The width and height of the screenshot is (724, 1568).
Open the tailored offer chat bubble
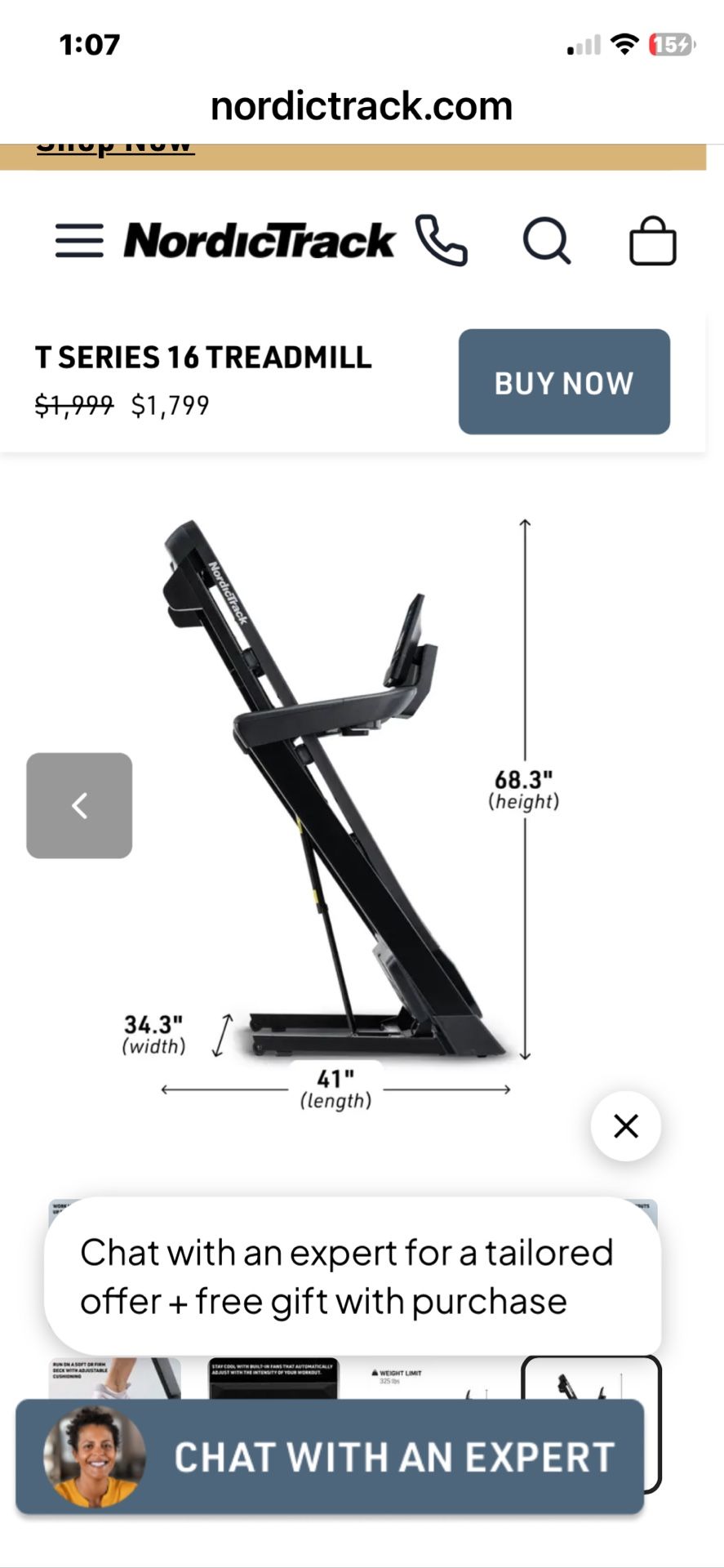tap(351, 1276)
